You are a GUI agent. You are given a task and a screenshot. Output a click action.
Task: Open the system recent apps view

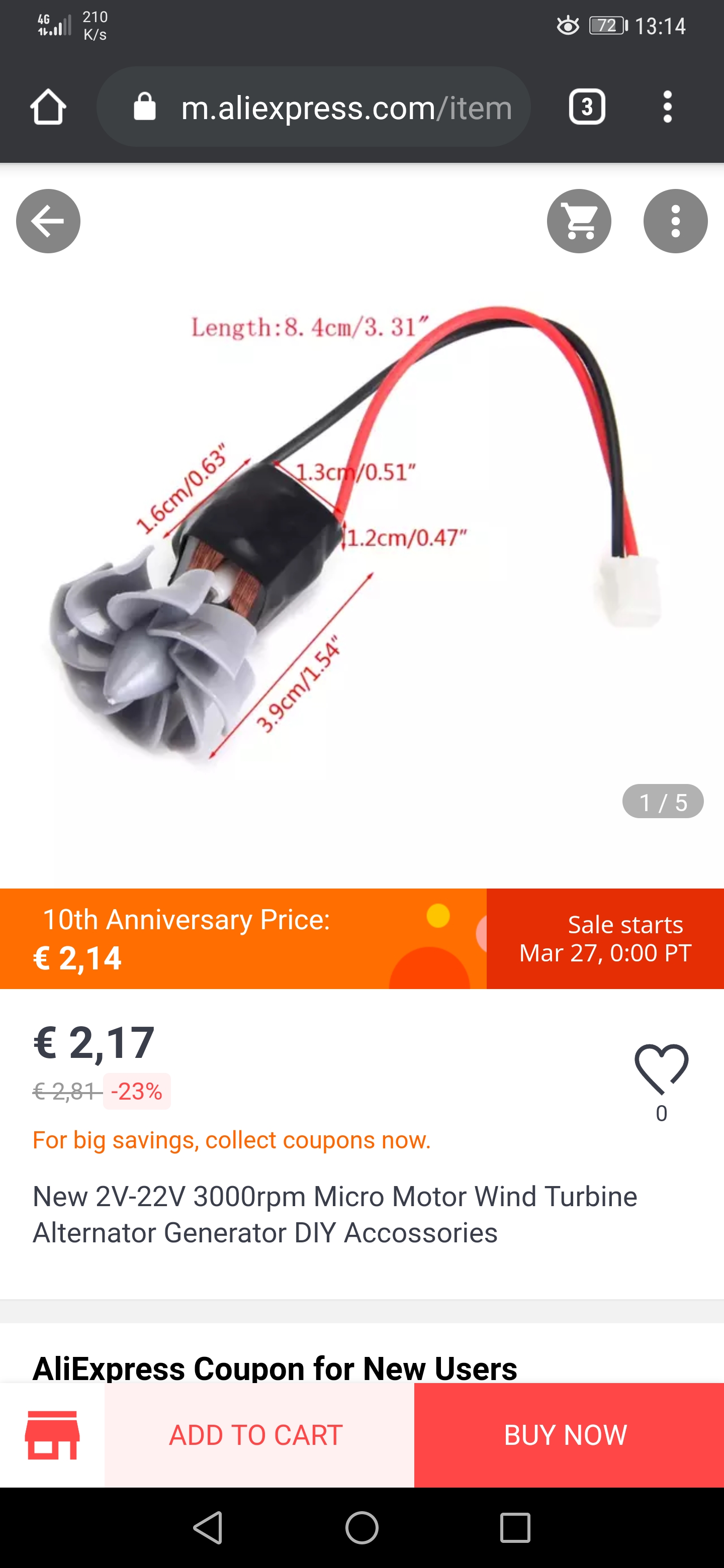pos(515,1528)
